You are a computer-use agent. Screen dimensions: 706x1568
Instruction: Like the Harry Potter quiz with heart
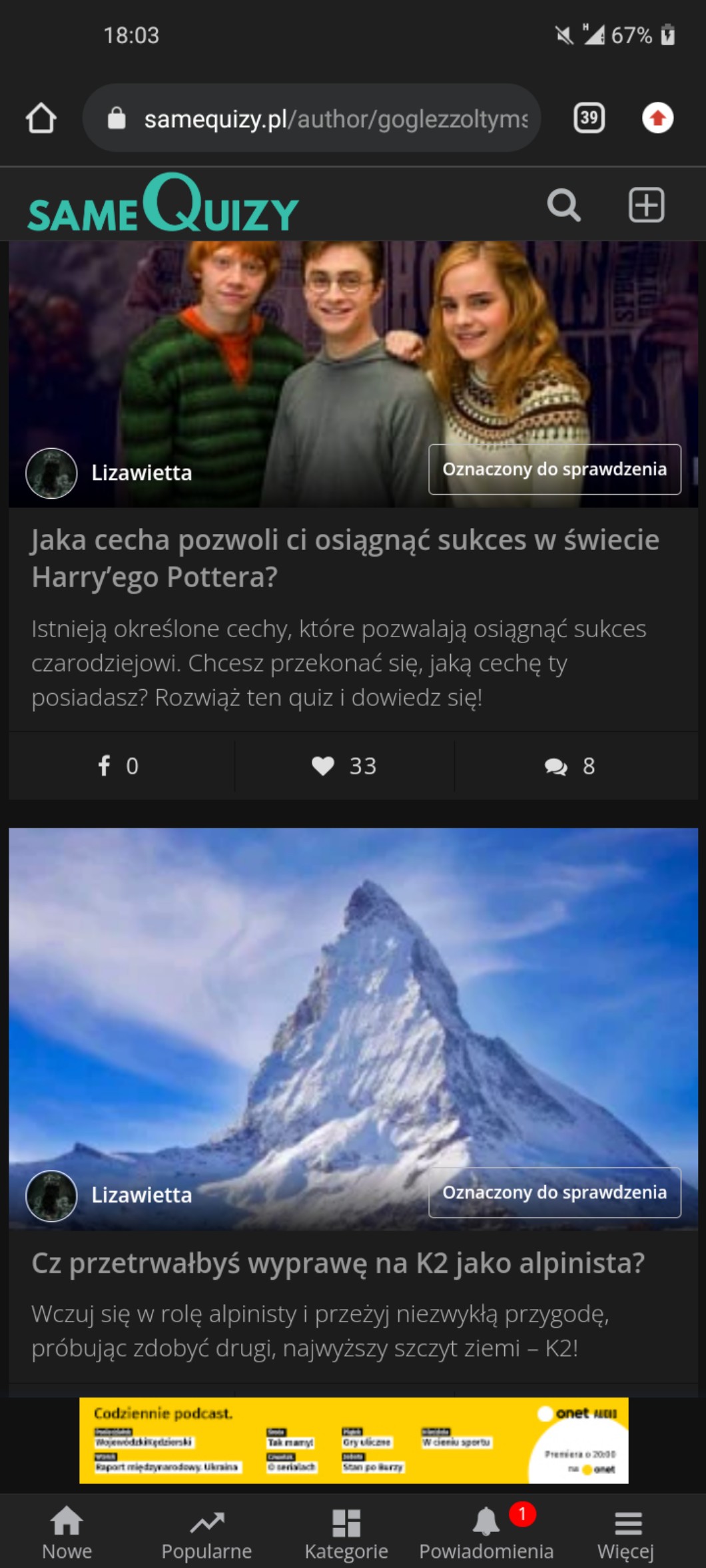(344, 766)
